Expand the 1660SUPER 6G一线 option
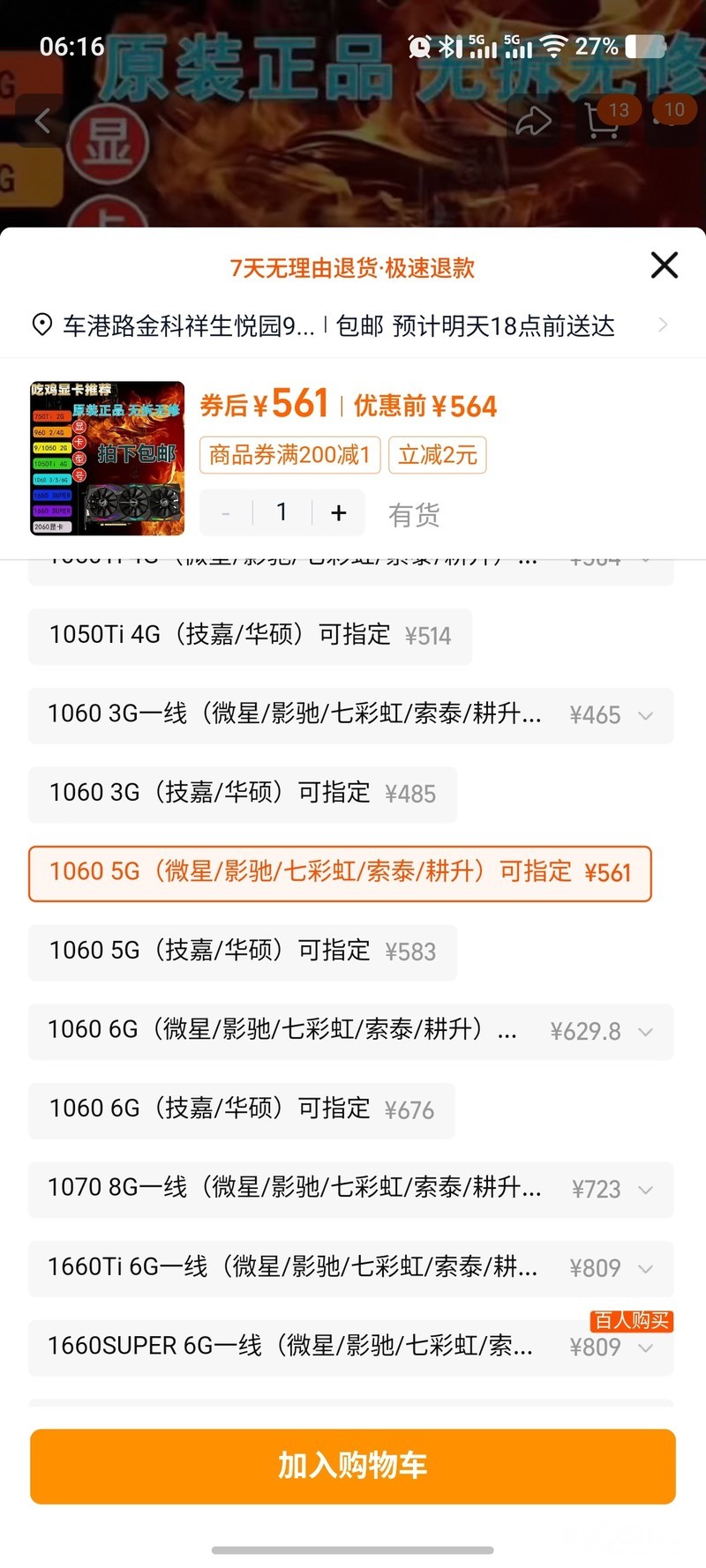This screenshot has height=1568, width=706. [646, 1348]
